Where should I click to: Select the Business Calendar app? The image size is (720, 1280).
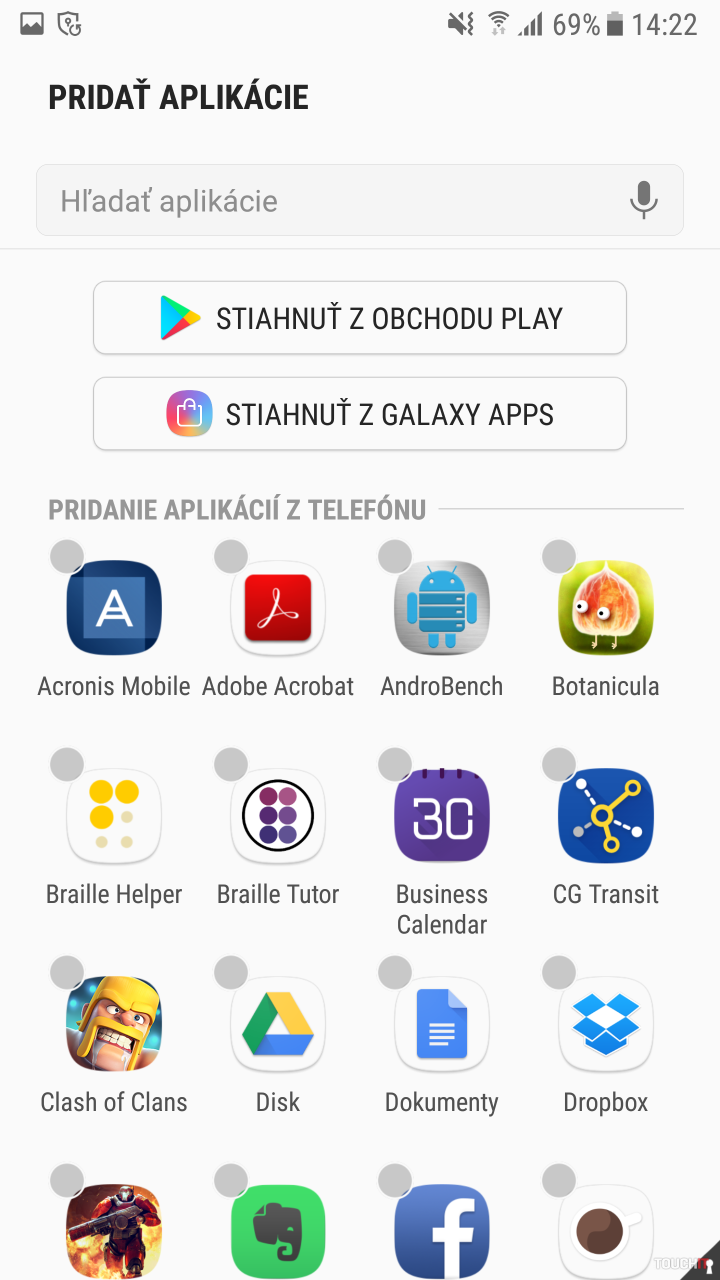click(x=442, y=816)
